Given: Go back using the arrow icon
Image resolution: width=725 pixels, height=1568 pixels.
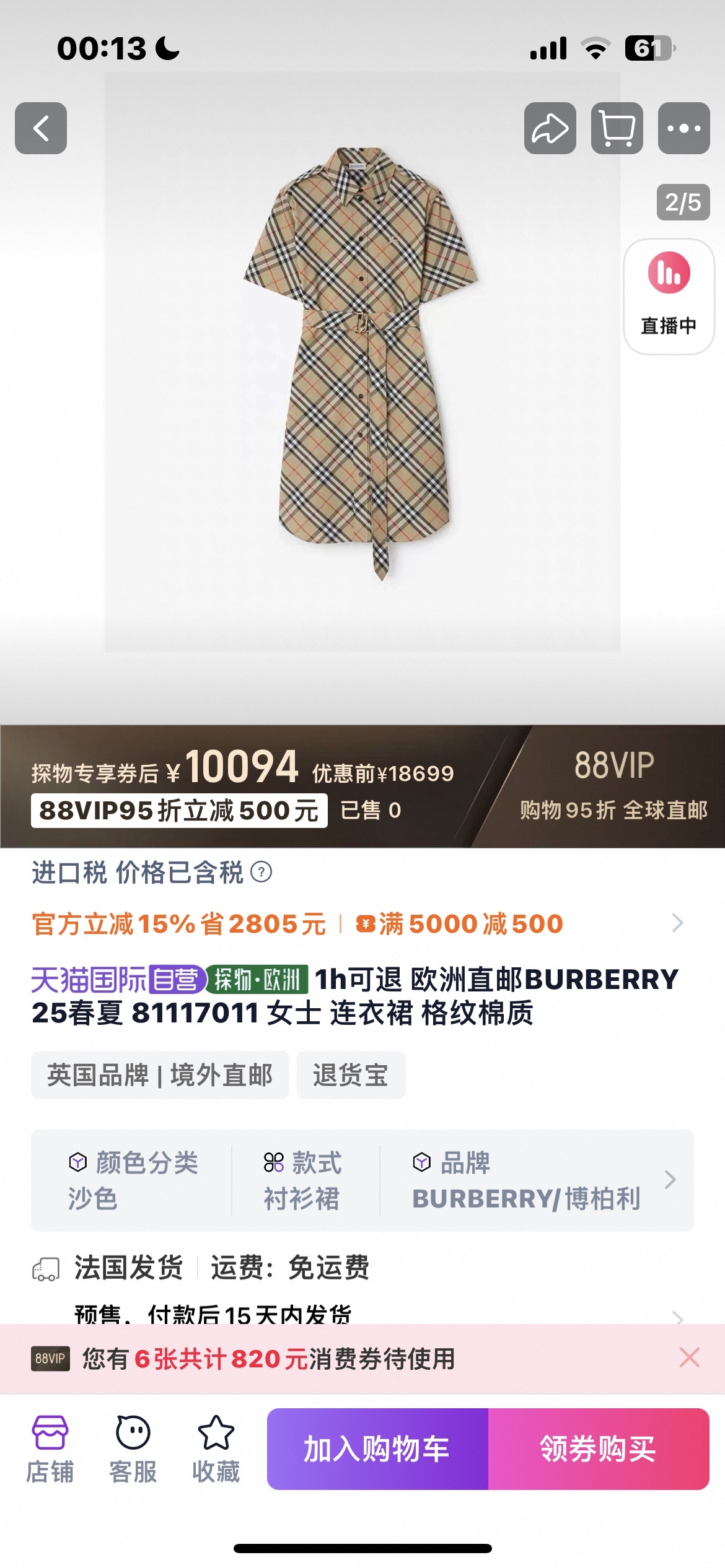Looking at the screenshot, I should pos(41,128).
